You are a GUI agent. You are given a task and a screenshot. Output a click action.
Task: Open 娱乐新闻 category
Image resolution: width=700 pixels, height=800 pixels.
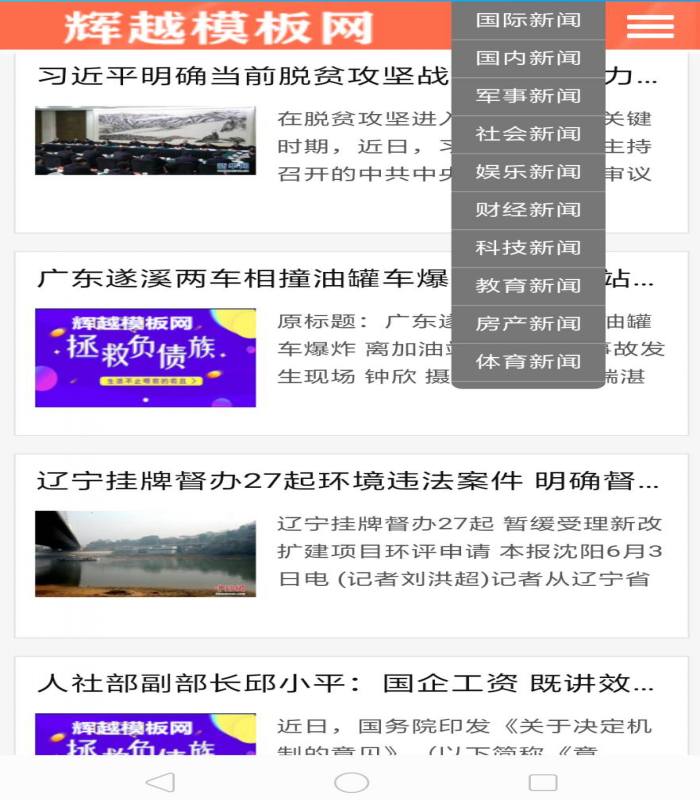(528, 172)
